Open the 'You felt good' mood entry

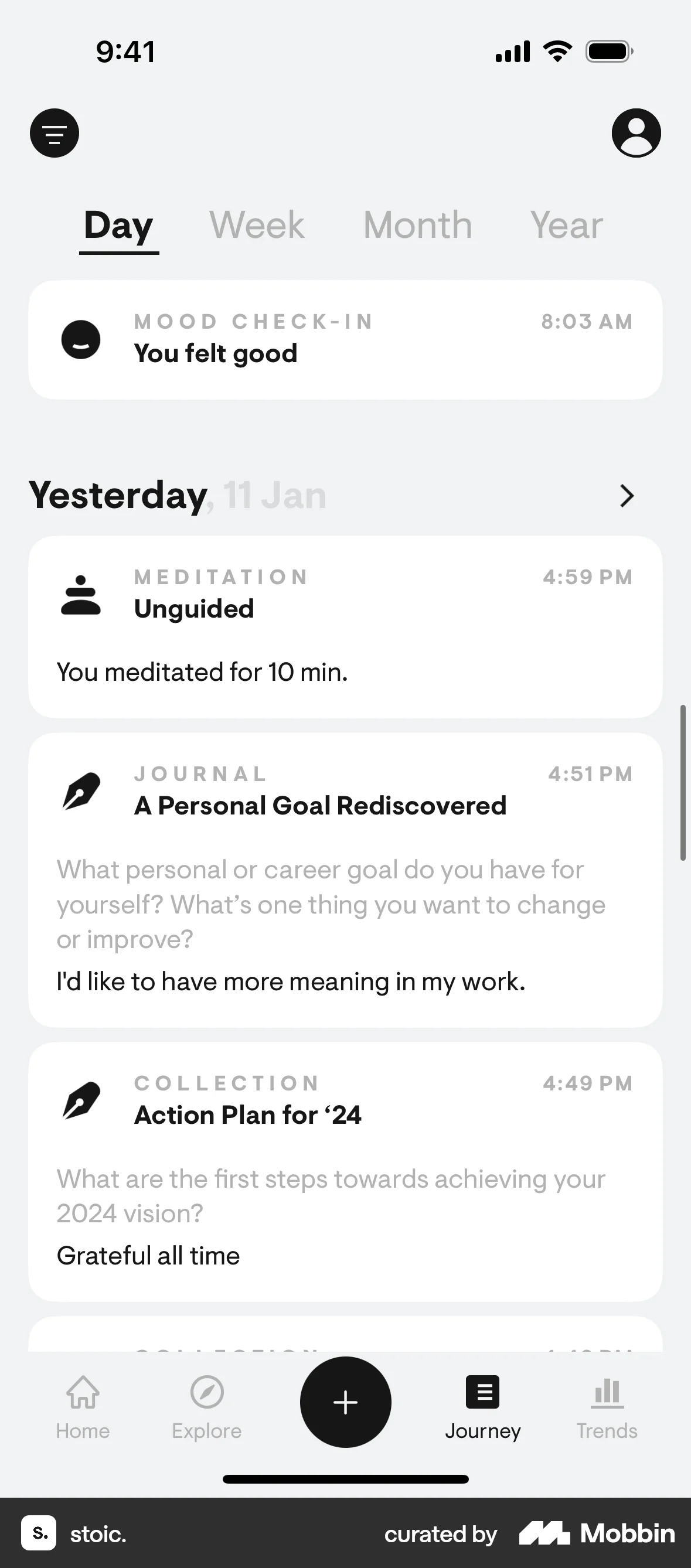coord(345,339)
